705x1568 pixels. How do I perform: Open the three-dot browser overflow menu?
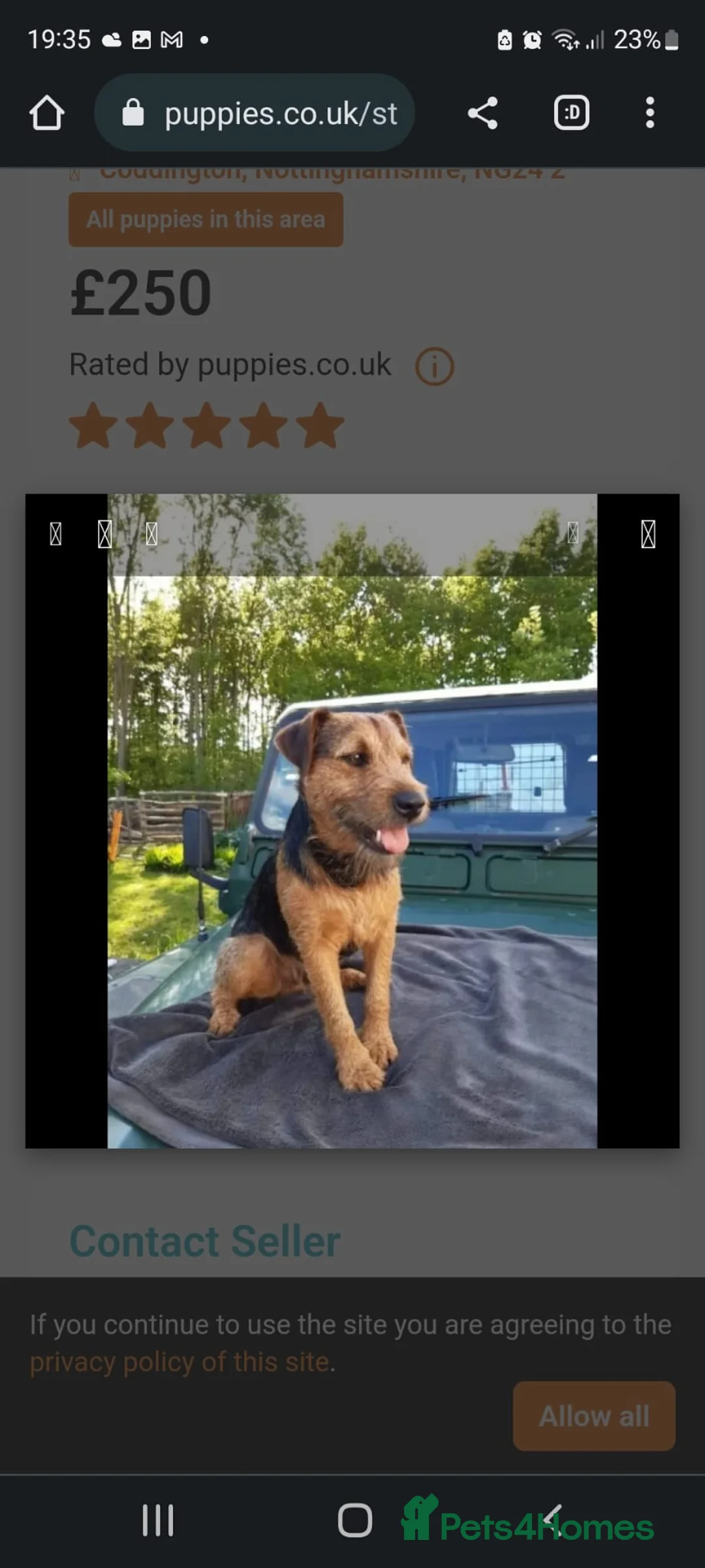[650, 112]
